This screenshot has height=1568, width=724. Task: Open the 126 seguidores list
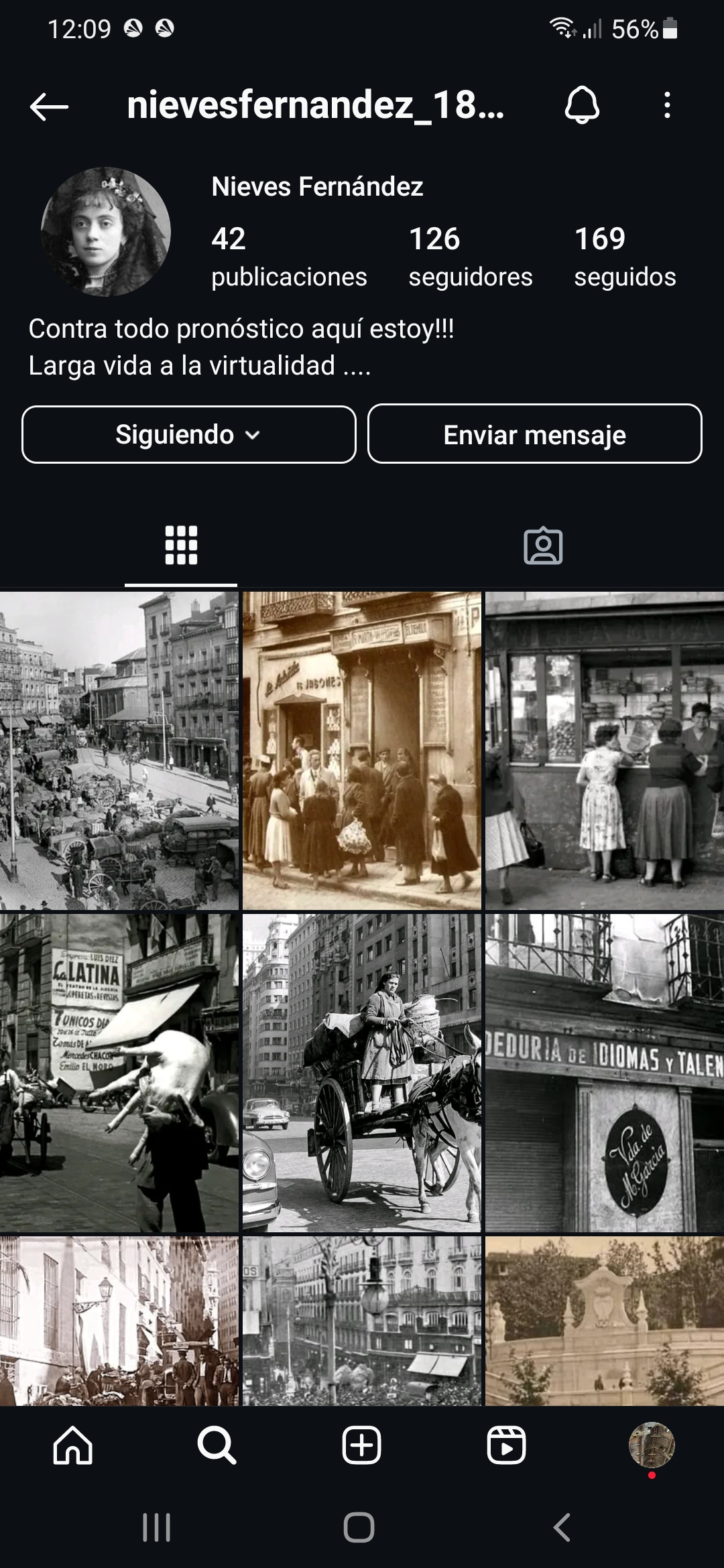tap(470, 257)
